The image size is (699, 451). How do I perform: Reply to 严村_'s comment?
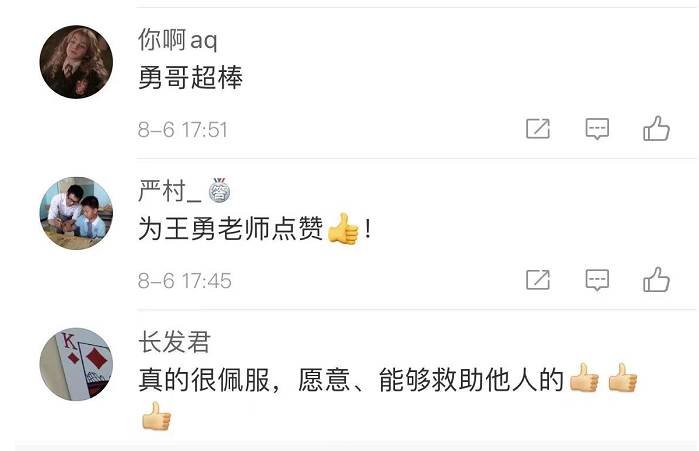pos(597,279)
